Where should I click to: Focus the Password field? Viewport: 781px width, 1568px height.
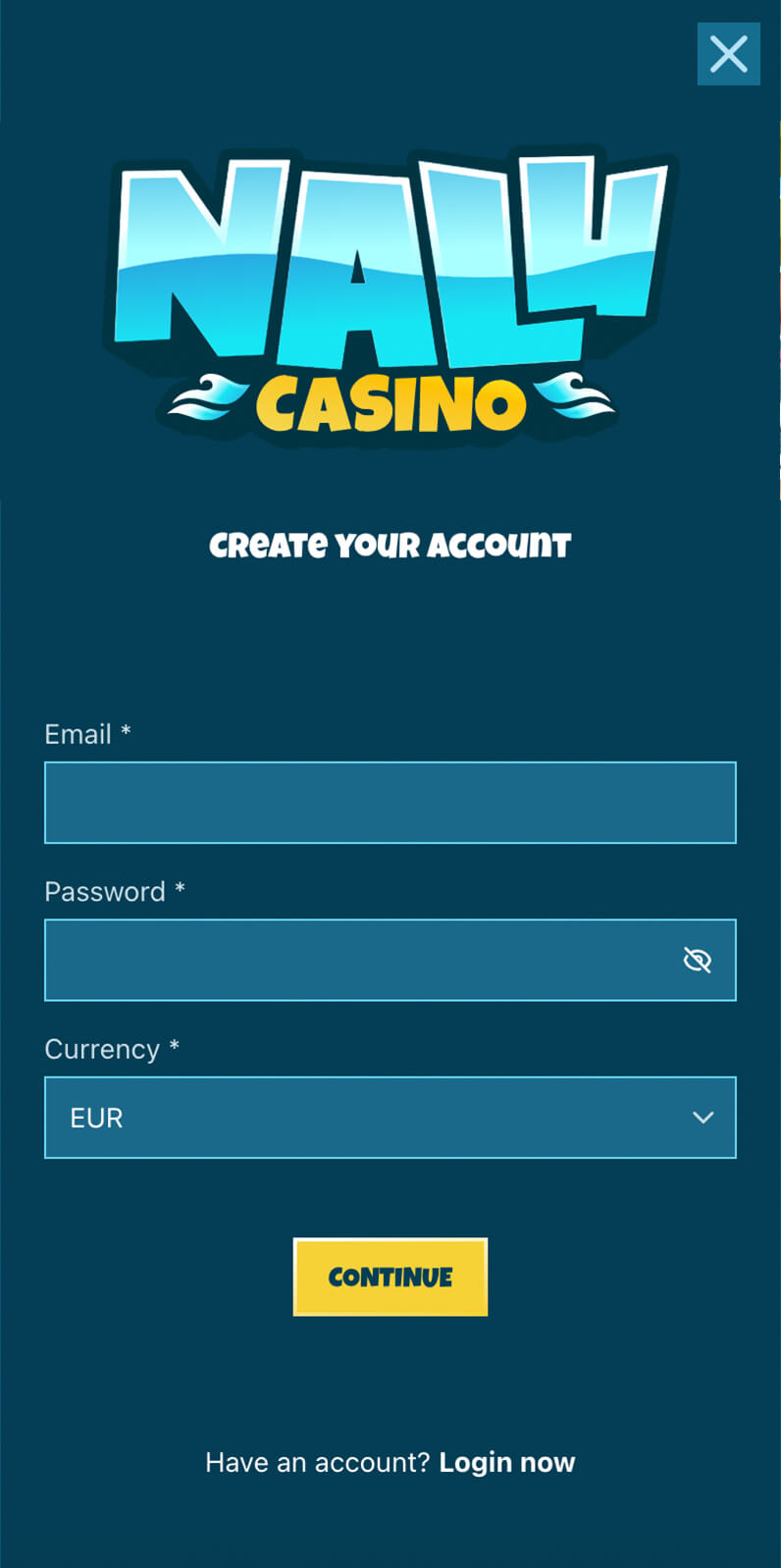pyautogui.click(x=390, y=960)
